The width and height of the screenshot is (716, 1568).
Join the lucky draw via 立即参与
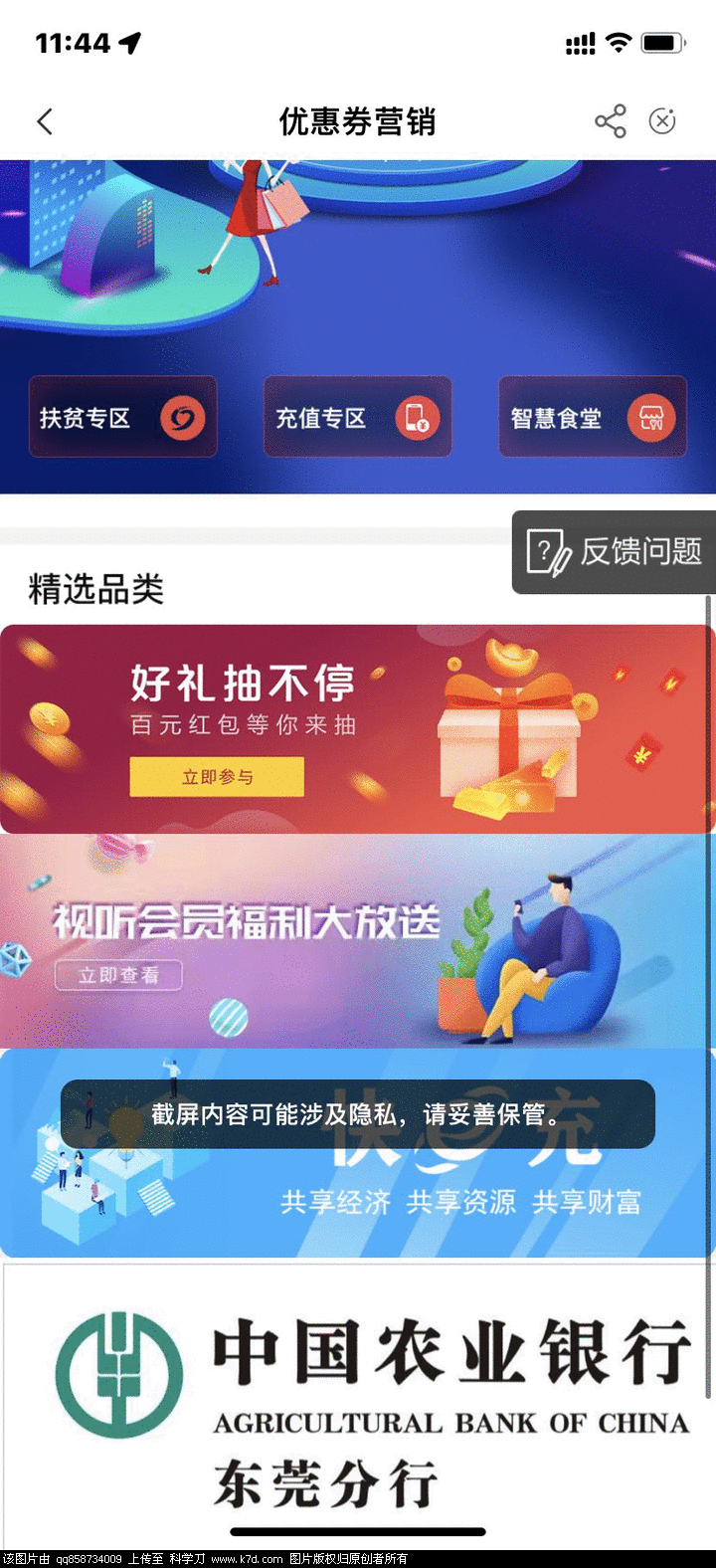[217, 777]
